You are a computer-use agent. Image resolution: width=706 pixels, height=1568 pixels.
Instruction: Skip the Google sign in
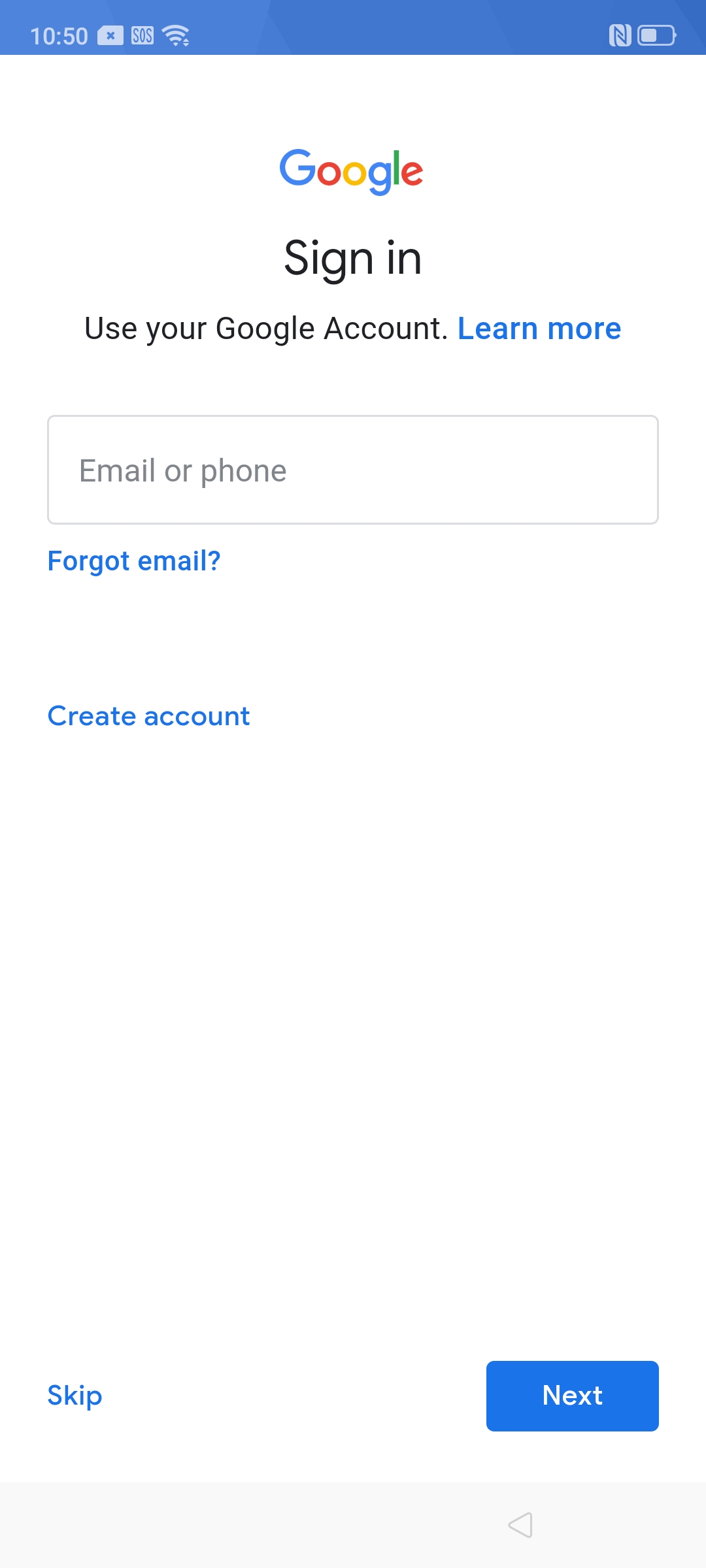[x=75, y=1396]
